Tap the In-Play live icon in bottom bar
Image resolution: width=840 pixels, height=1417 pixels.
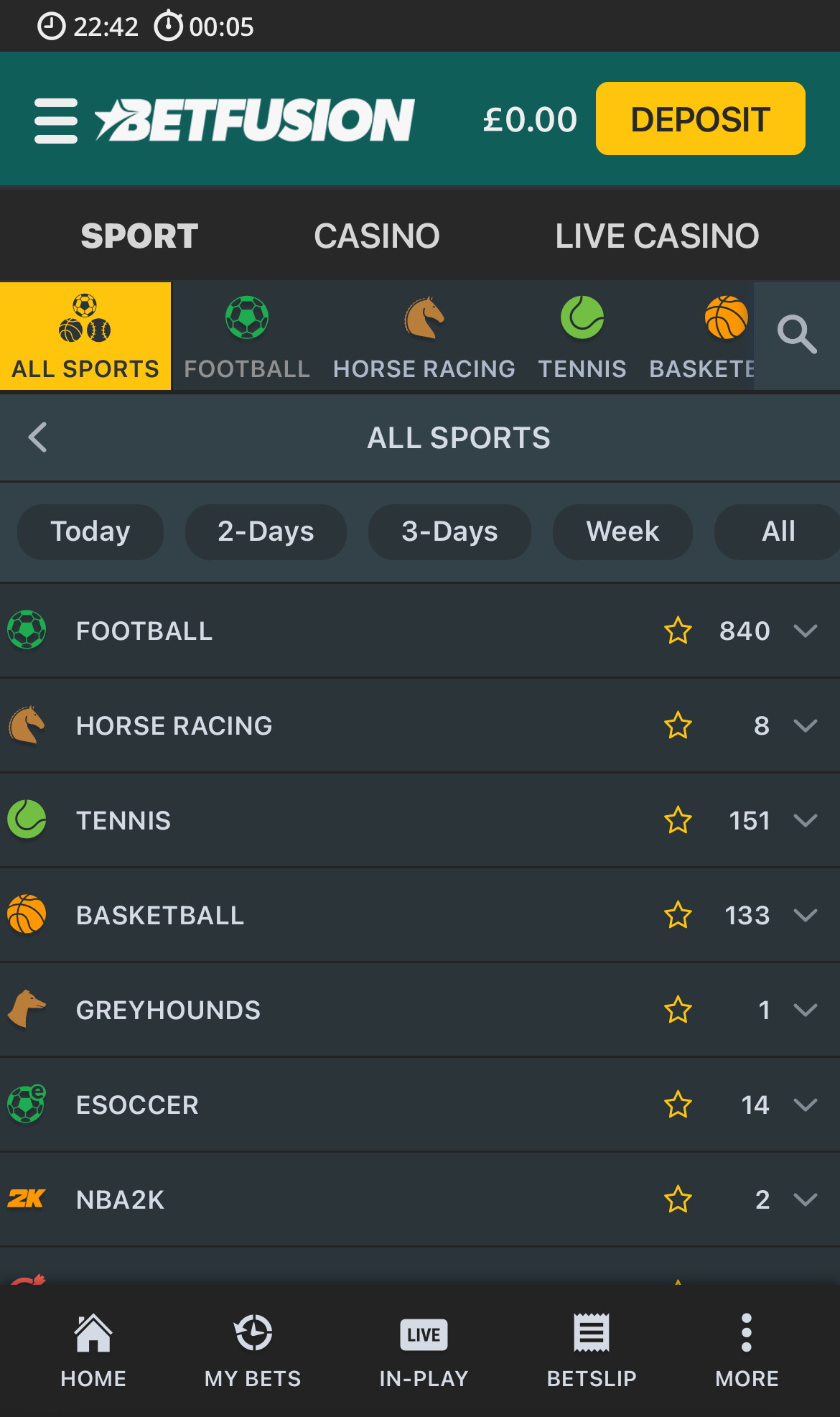[x=422, y=1334]
